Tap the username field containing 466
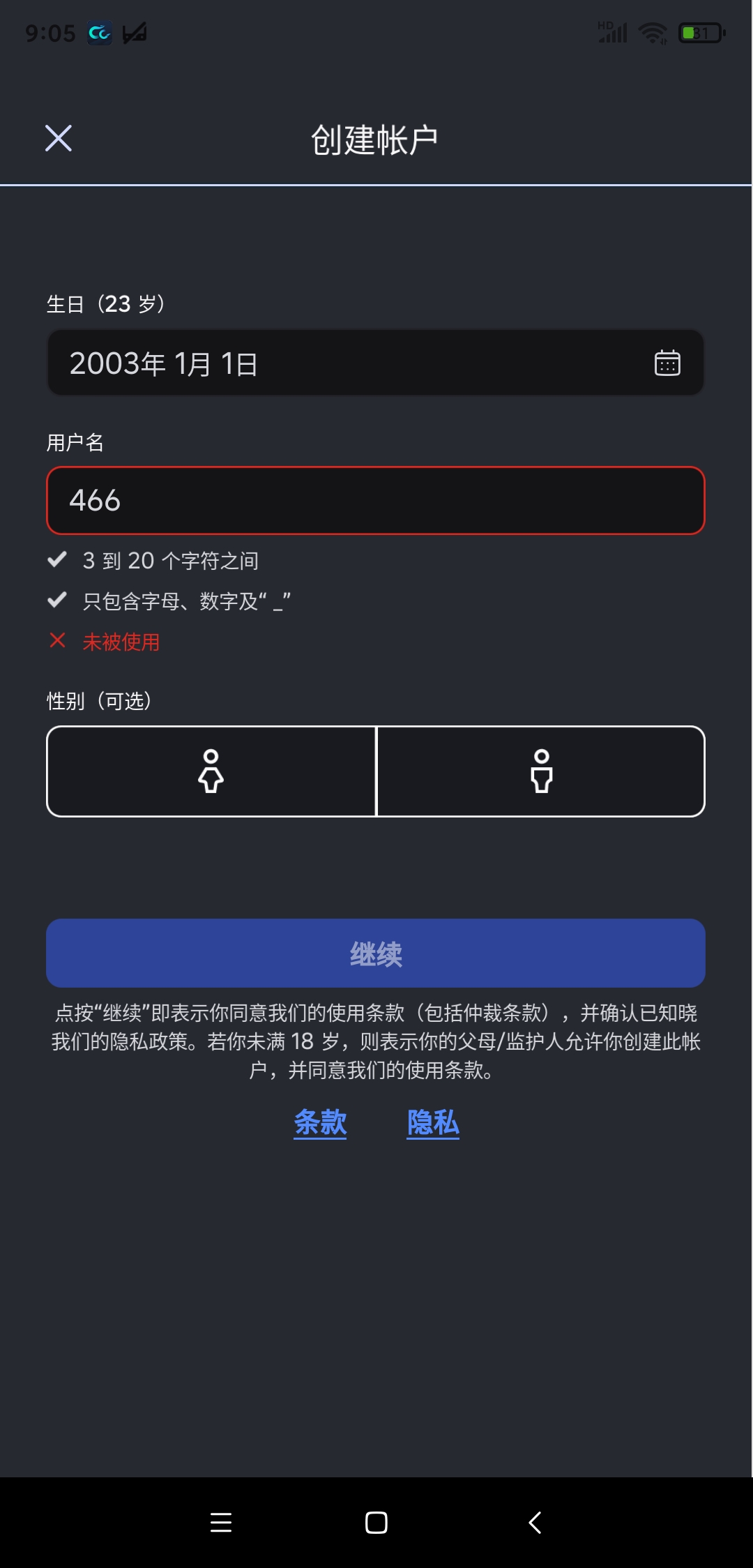Screen dimensions: 753x1568 point(375,501)
